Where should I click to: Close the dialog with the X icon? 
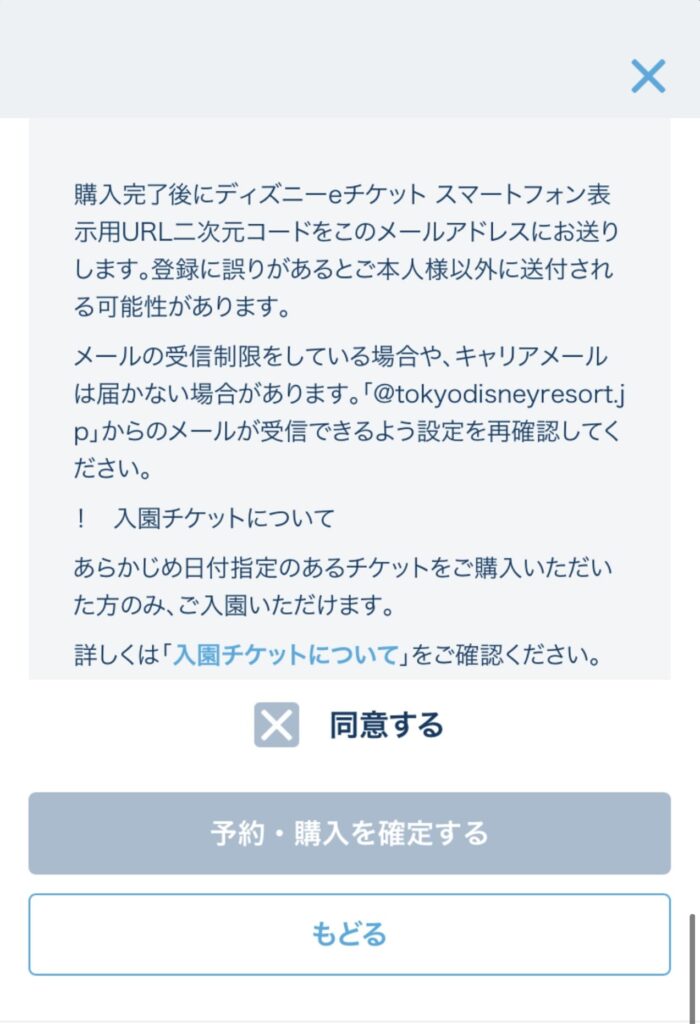648,76
